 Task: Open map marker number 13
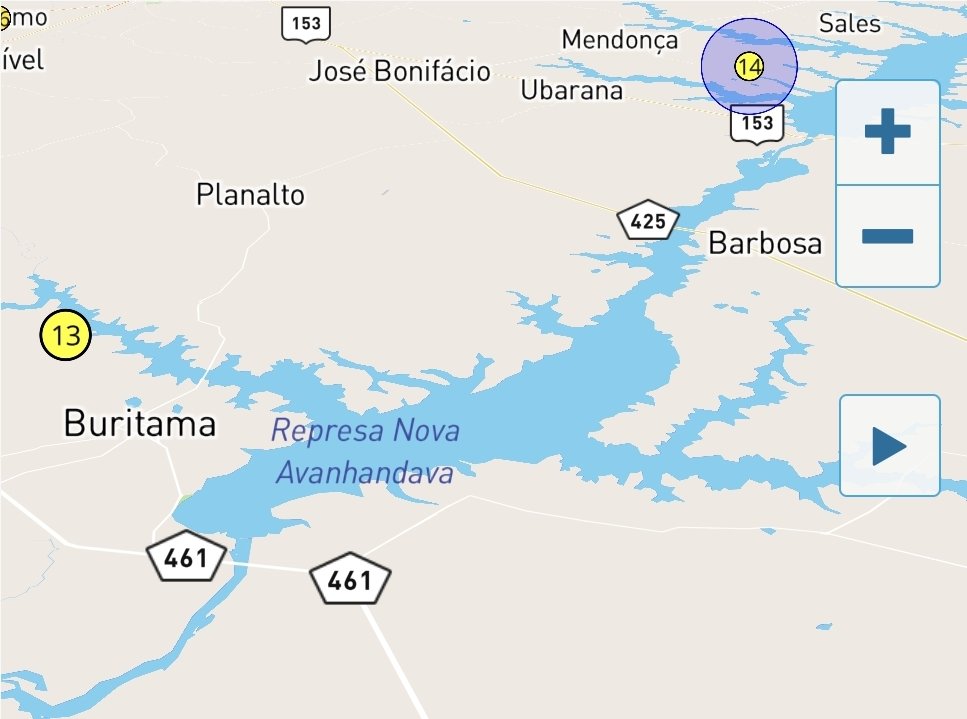(x=66, y=335)
